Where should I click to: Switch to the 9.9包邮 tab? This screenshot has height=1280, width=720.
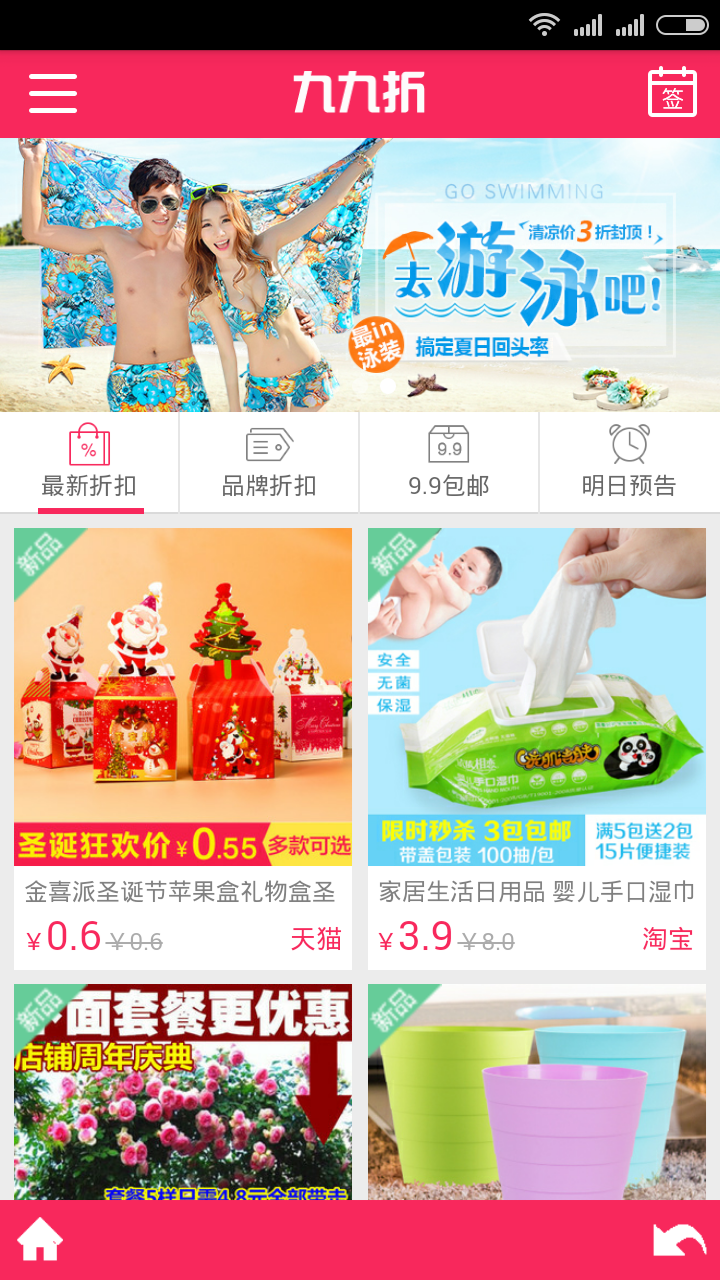(449, 463)
